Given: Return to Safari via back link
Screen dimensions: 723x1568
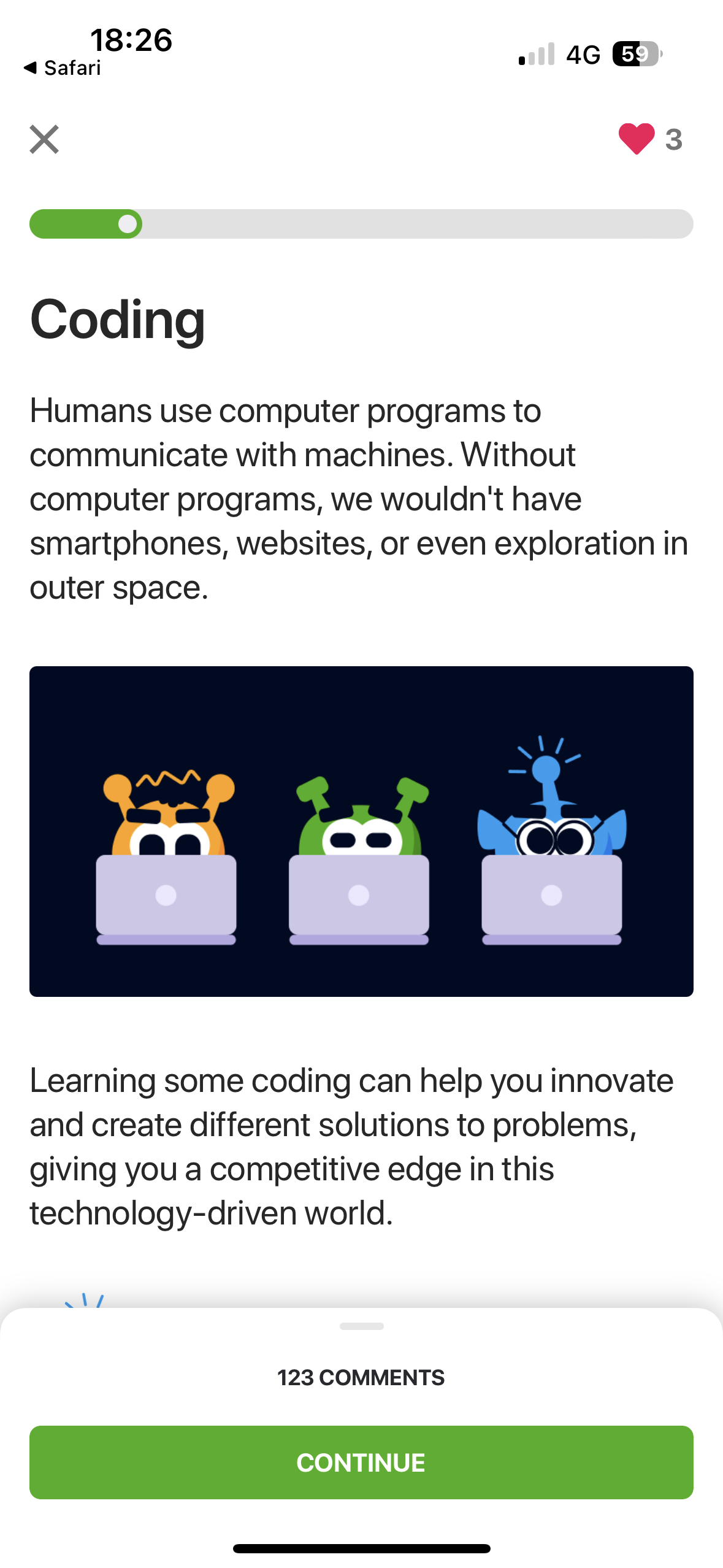Looking at the screenshot, I should point(63,68).
